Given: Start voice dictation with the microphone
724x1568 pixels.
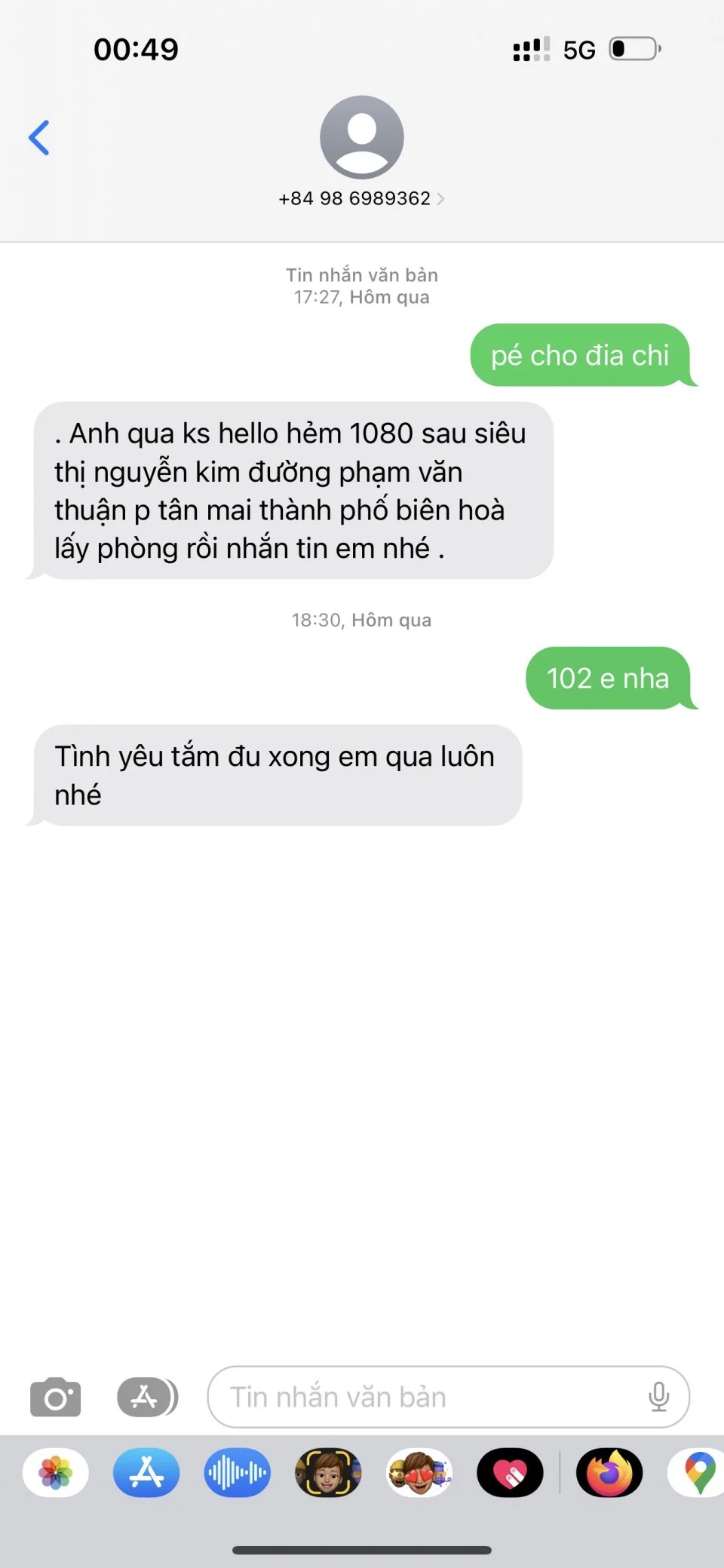Looking at the screenshot, I should 658,1397.
